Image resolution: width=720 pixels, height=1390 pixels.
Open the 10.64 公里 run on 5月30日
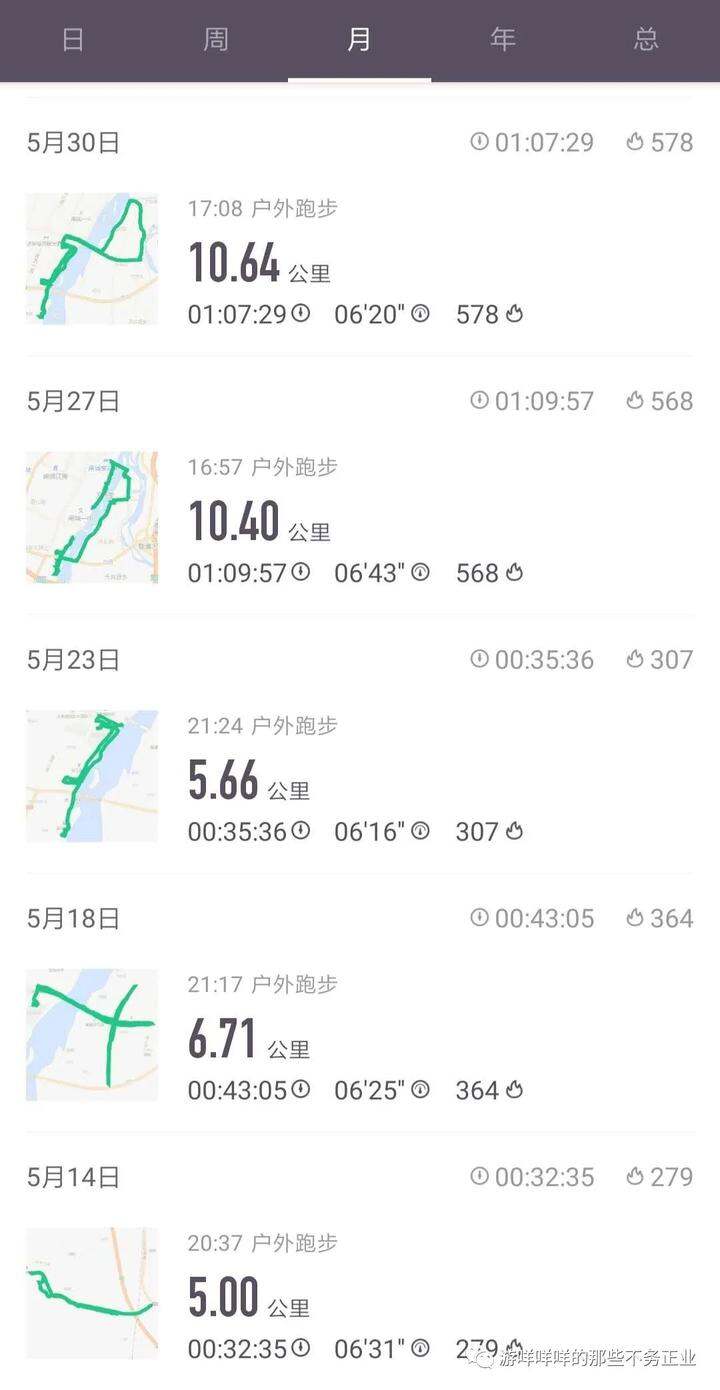(360, 259)
